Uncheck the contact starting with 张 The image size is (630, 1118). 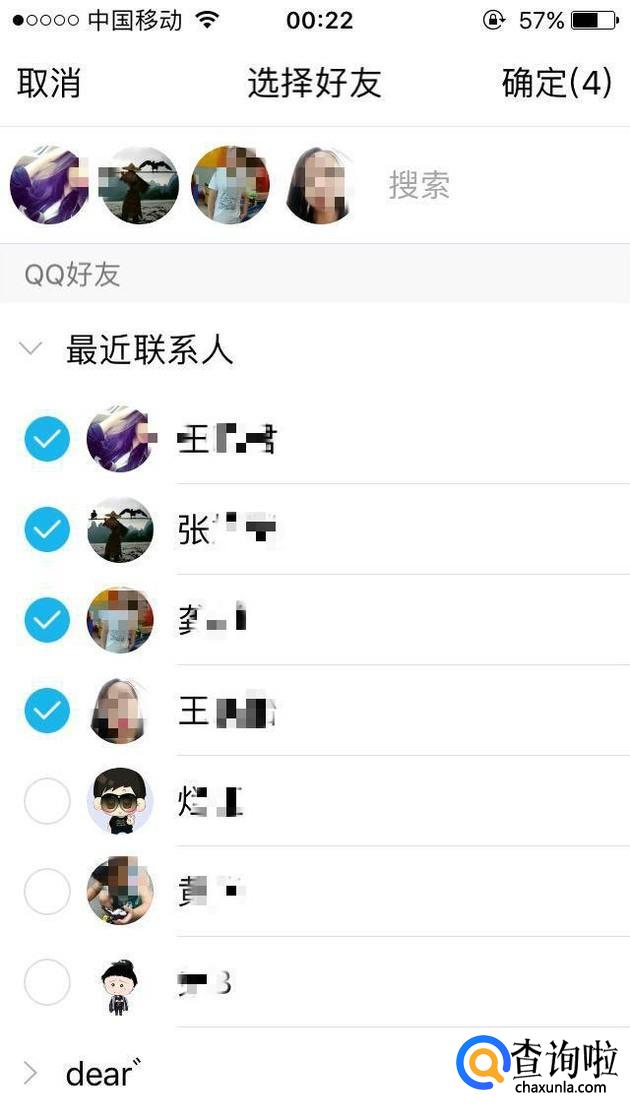point(47,530)
